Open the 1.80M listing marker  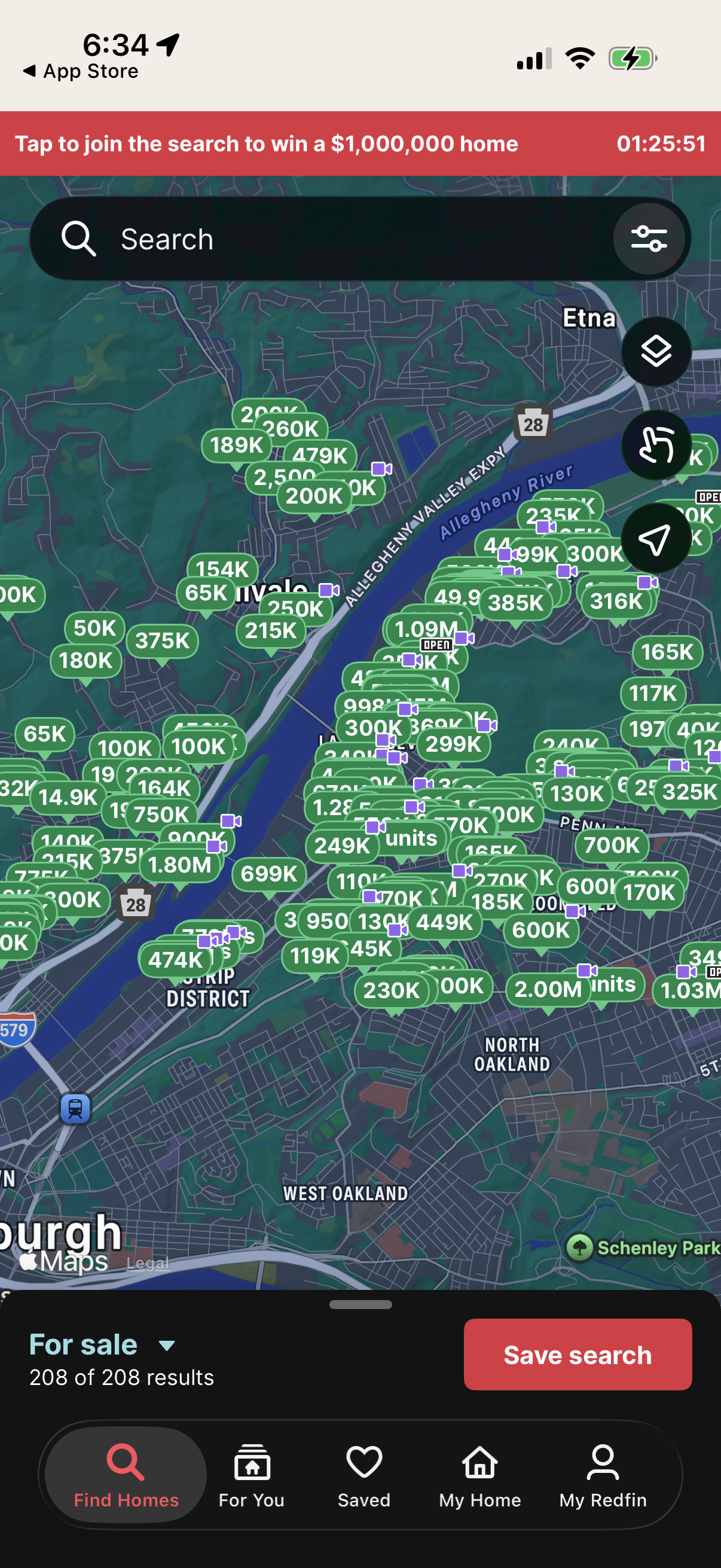tap(179, 864)
